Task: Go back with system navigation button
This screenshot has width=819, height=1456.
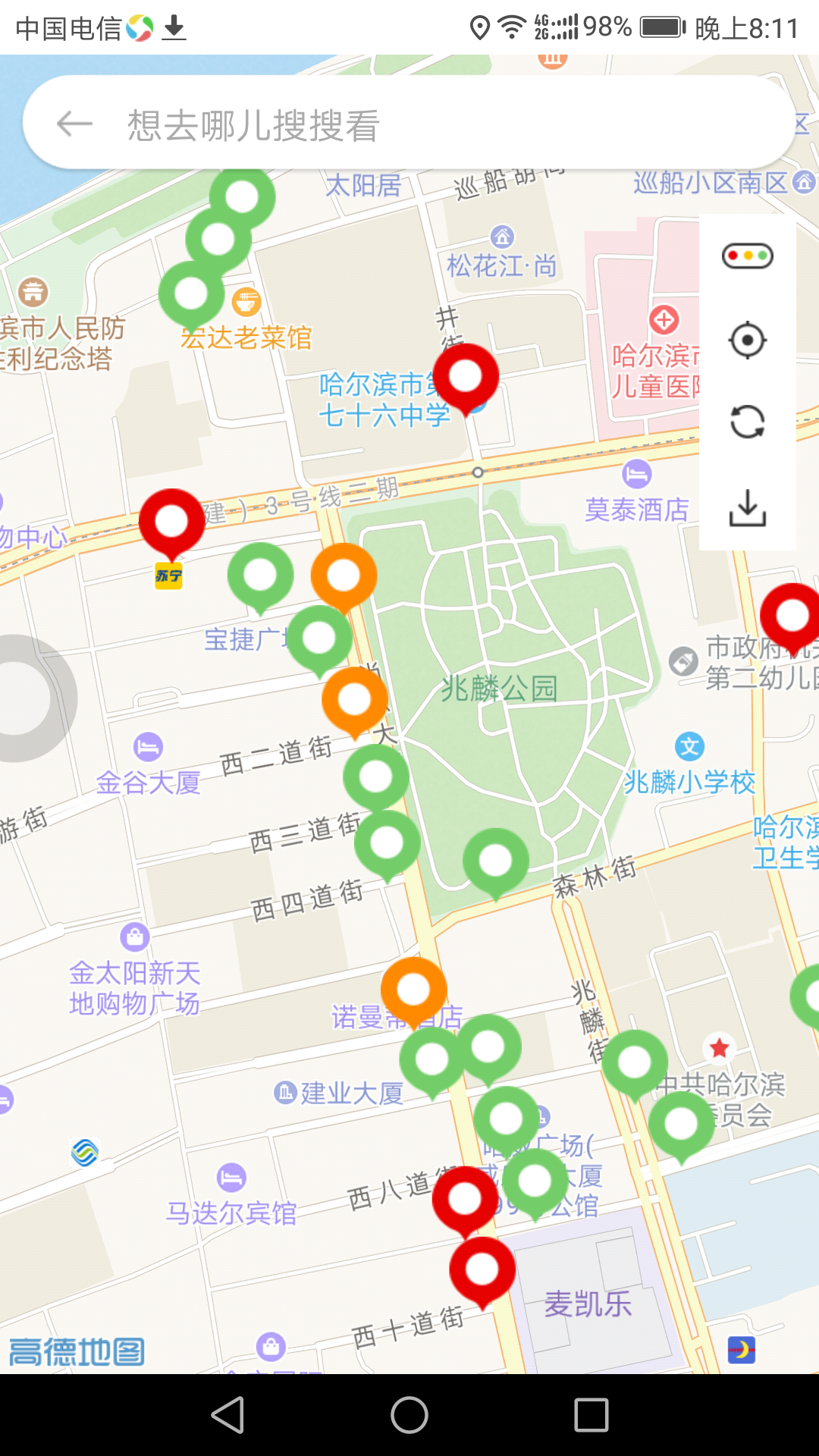Action: [227, 1415]
